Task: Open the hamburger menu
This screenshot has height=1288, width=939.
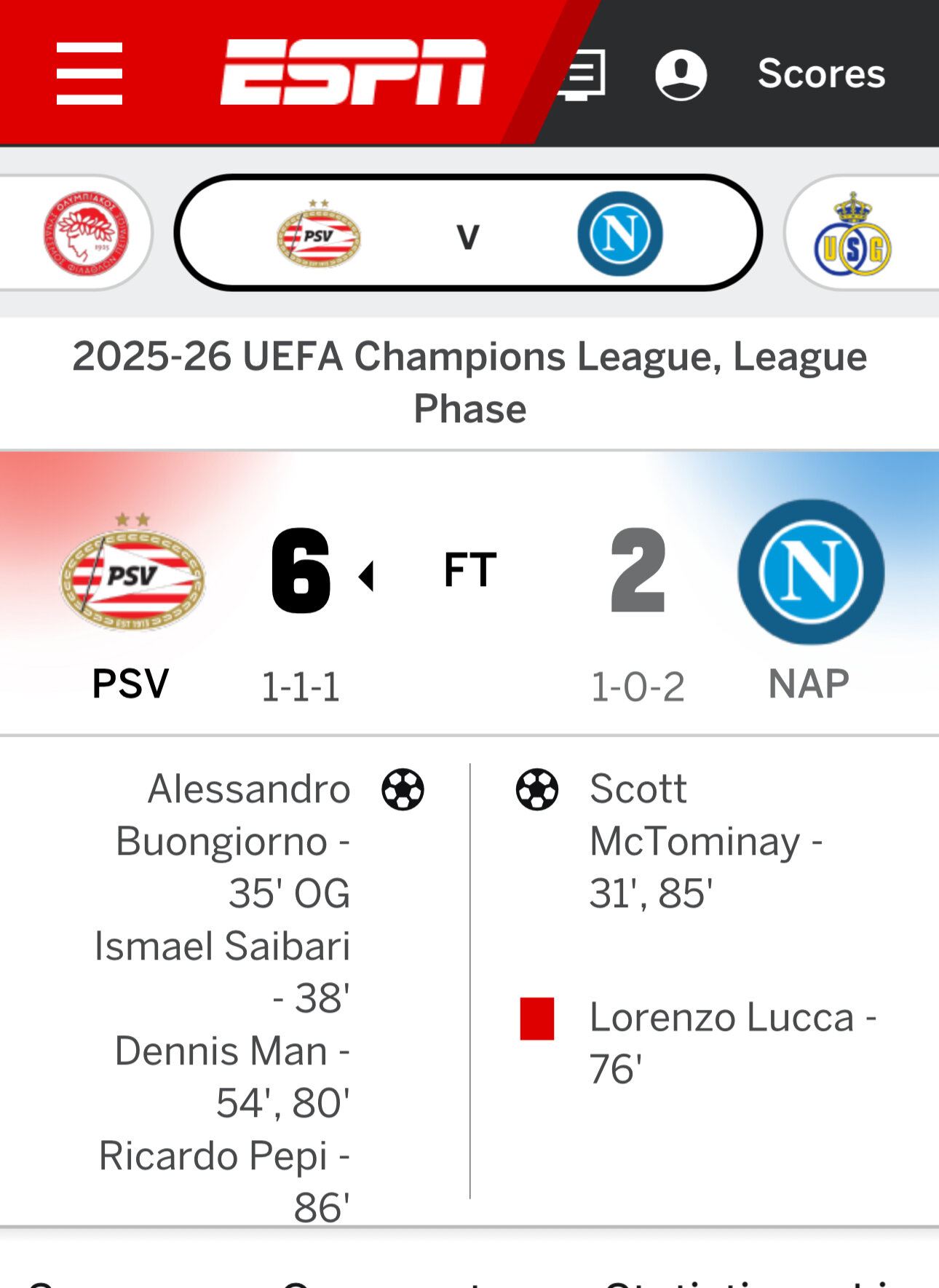Action: coord(89,73)
